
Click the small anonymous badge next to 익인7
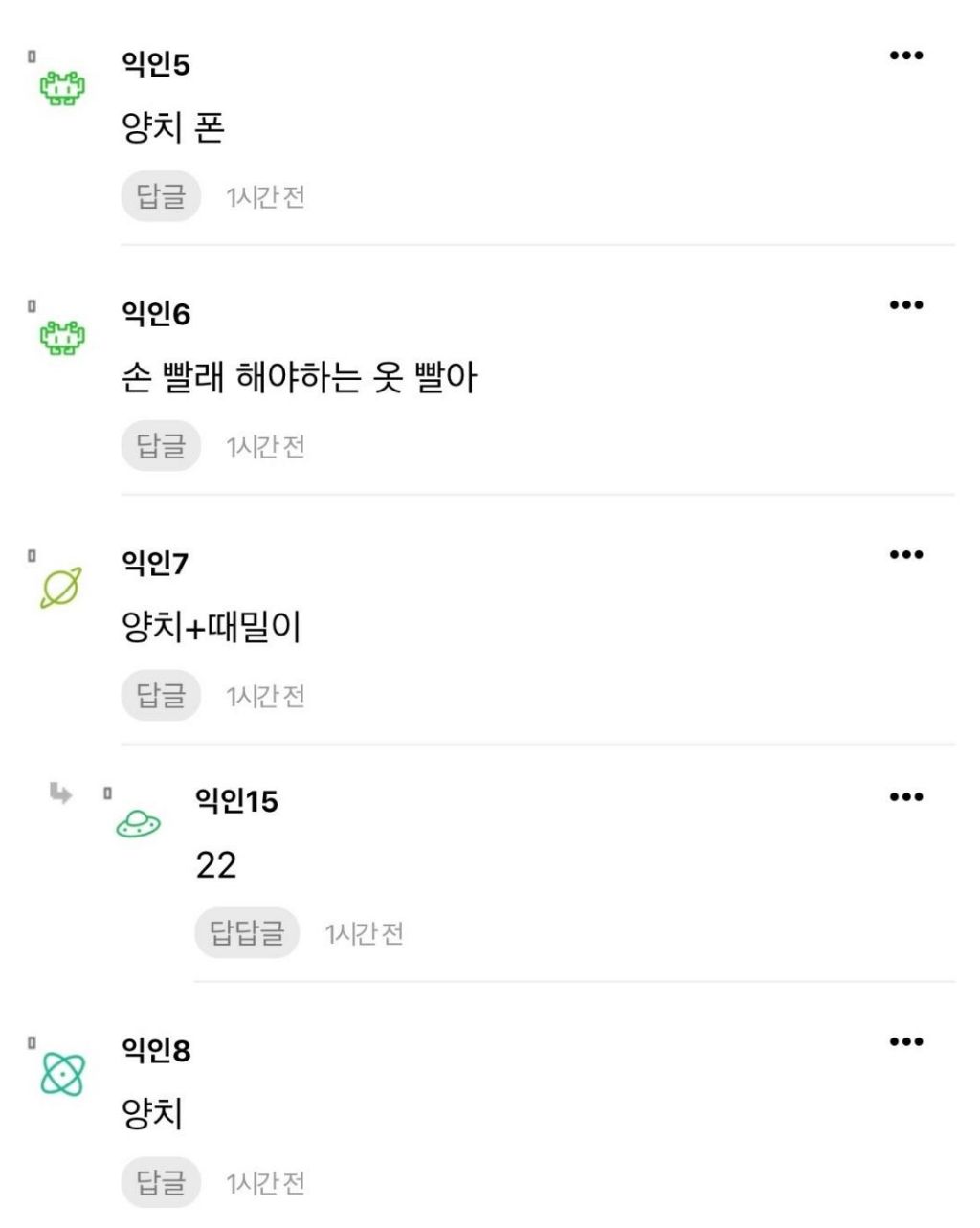tap(32, 555)
